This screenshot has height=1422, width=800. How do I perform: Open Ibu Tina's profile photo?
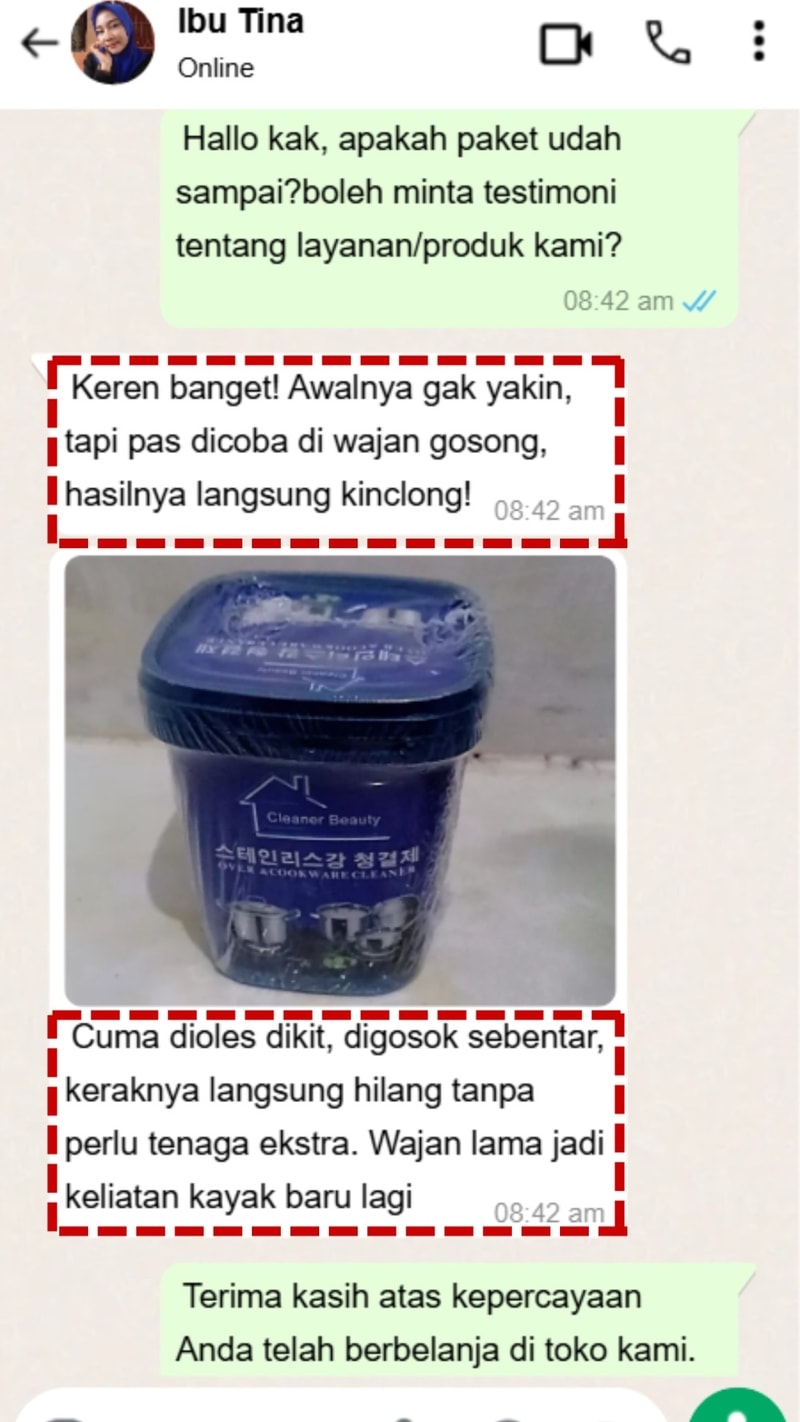coord(112,43)
